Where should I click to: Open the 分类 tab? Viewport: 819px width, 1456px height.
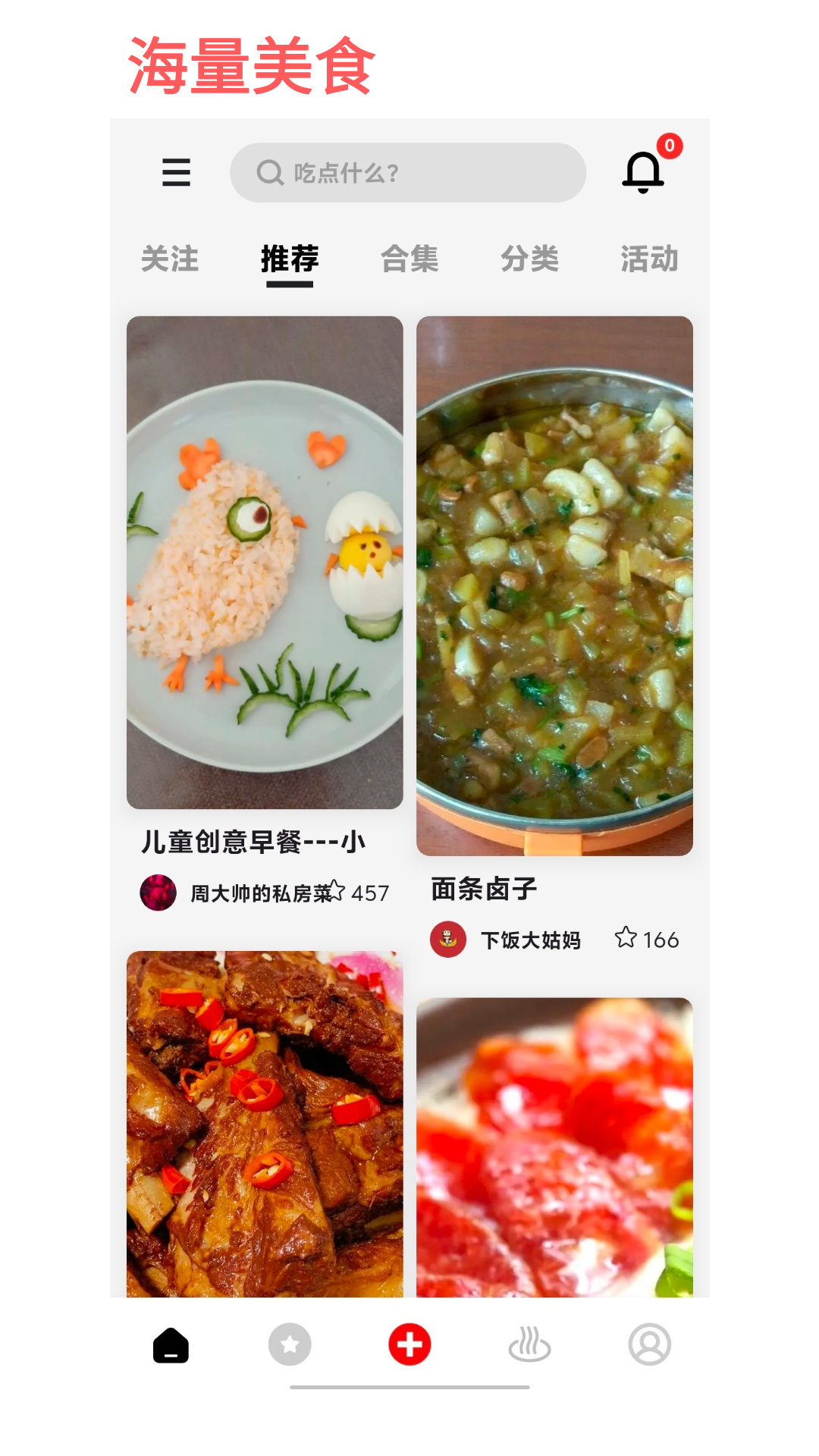532,259
